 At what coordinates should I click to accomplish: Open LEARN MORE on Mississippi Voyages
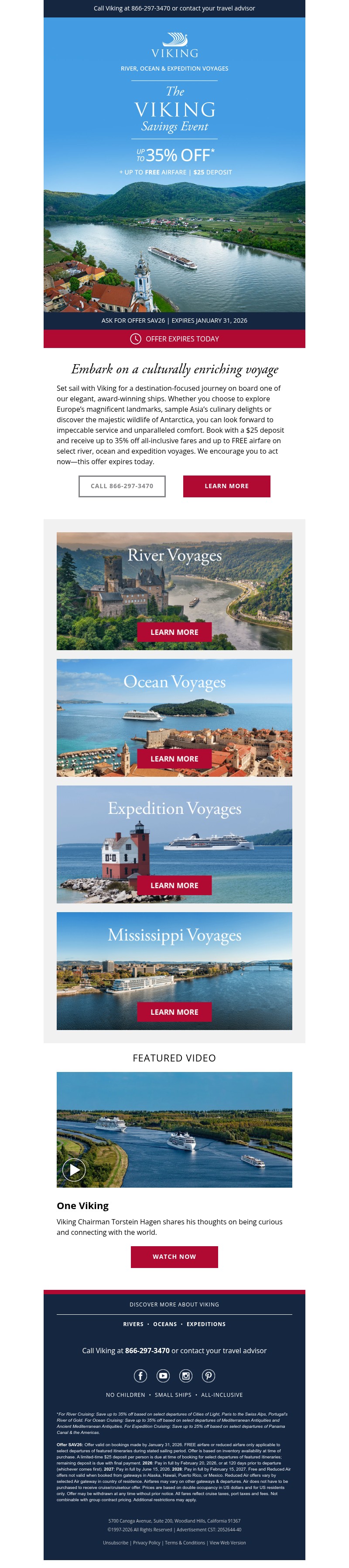tap(174, 1012)
